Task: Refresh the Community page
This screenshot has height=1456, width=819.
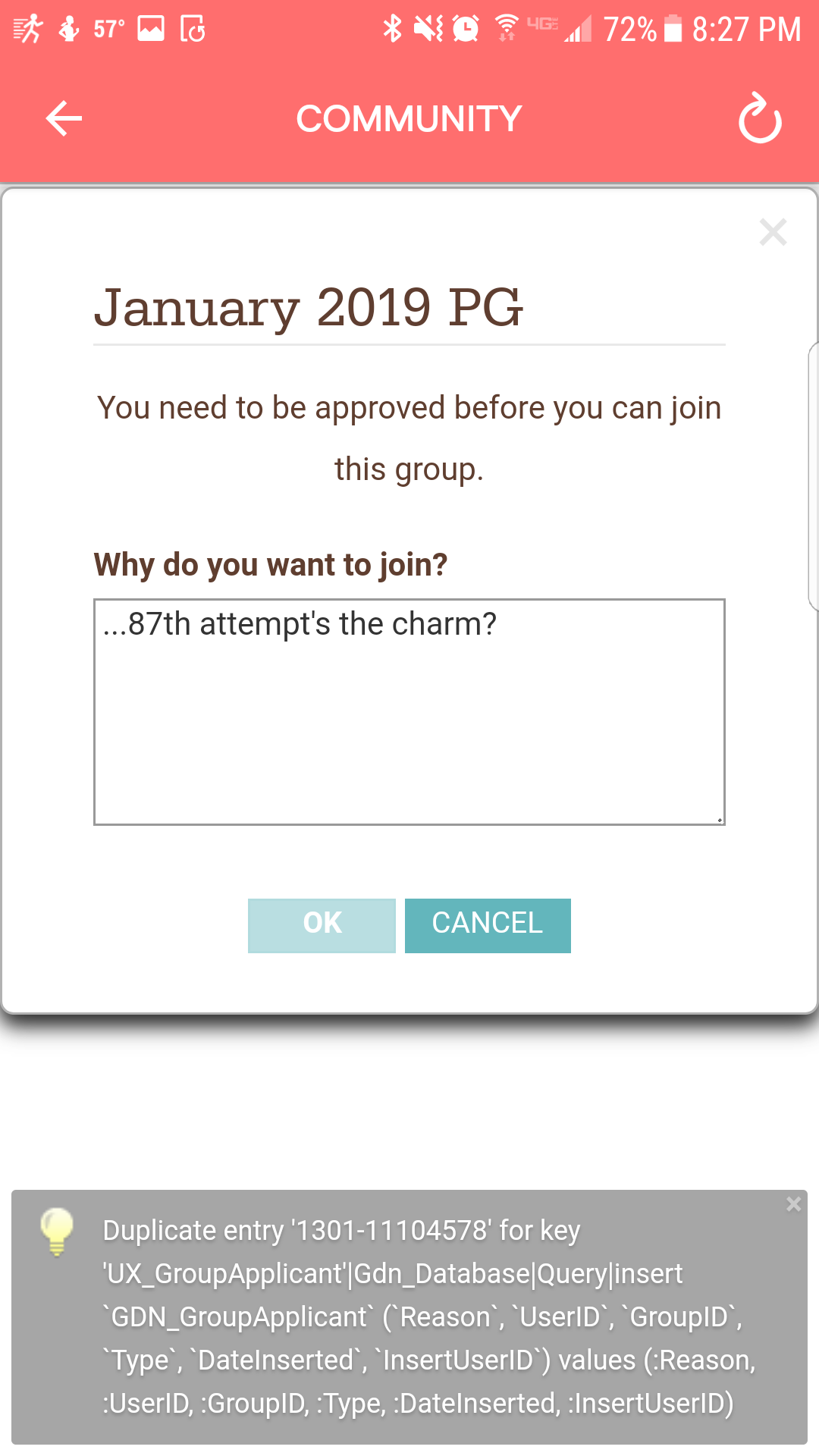Action: 760,119
